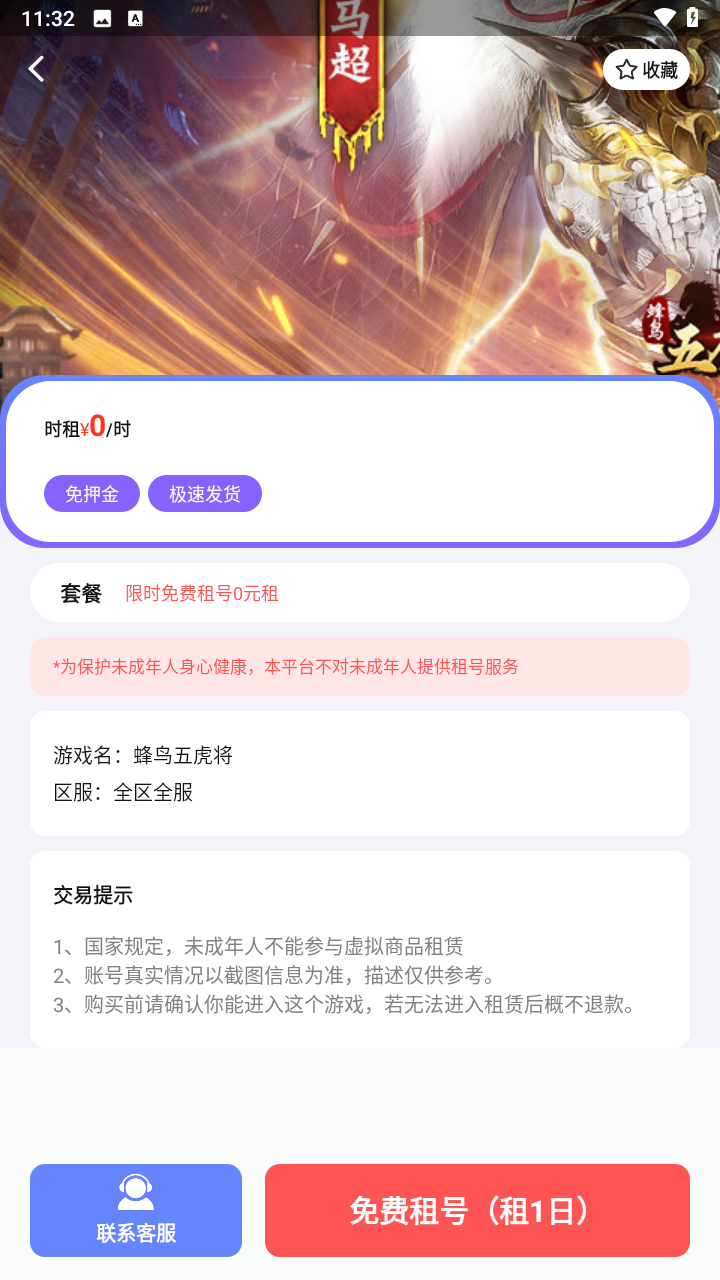Select the 免押金 tag
720x1280 pixels.
[x=91, y=493]
